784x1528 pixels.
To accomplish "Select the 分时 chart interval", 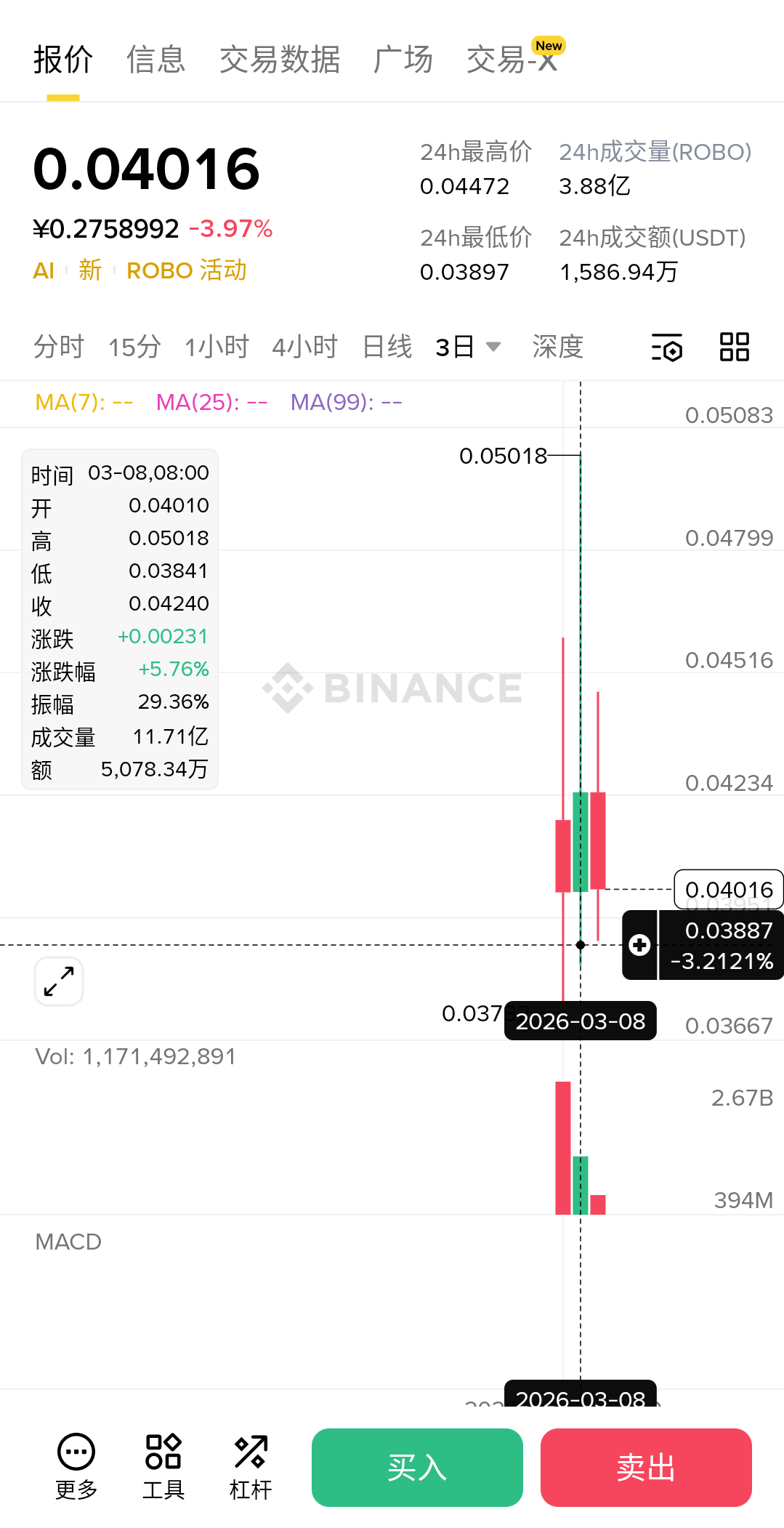I will pos(59,347).
